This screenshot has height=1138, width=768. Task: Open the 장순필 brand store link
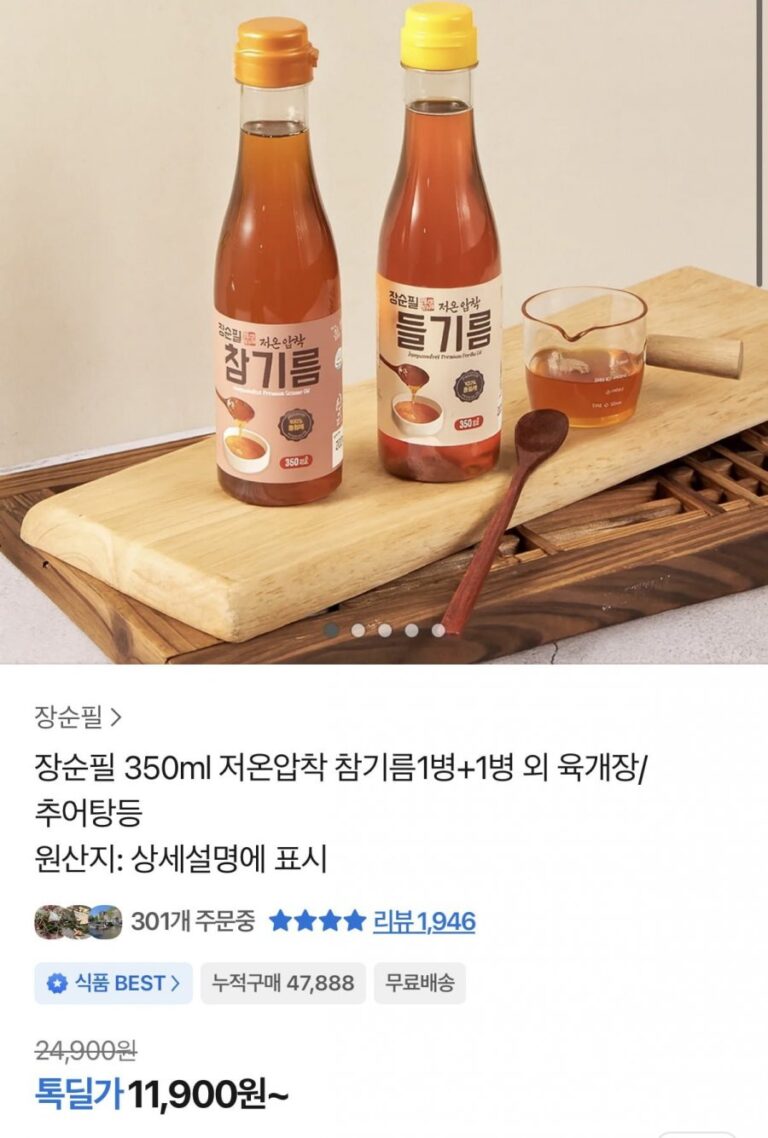tap(78, 717)
